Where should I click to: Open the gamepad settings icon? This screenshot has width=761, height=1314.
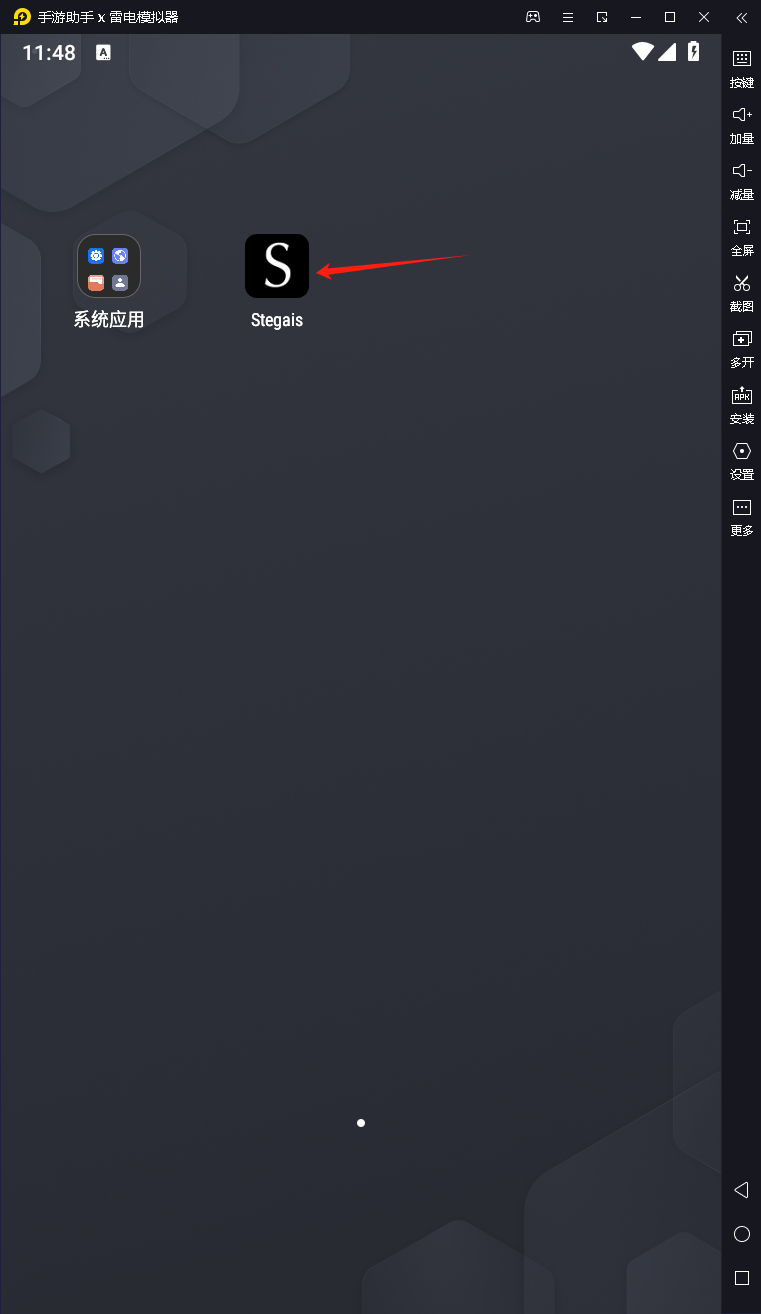tap(534, 17)
